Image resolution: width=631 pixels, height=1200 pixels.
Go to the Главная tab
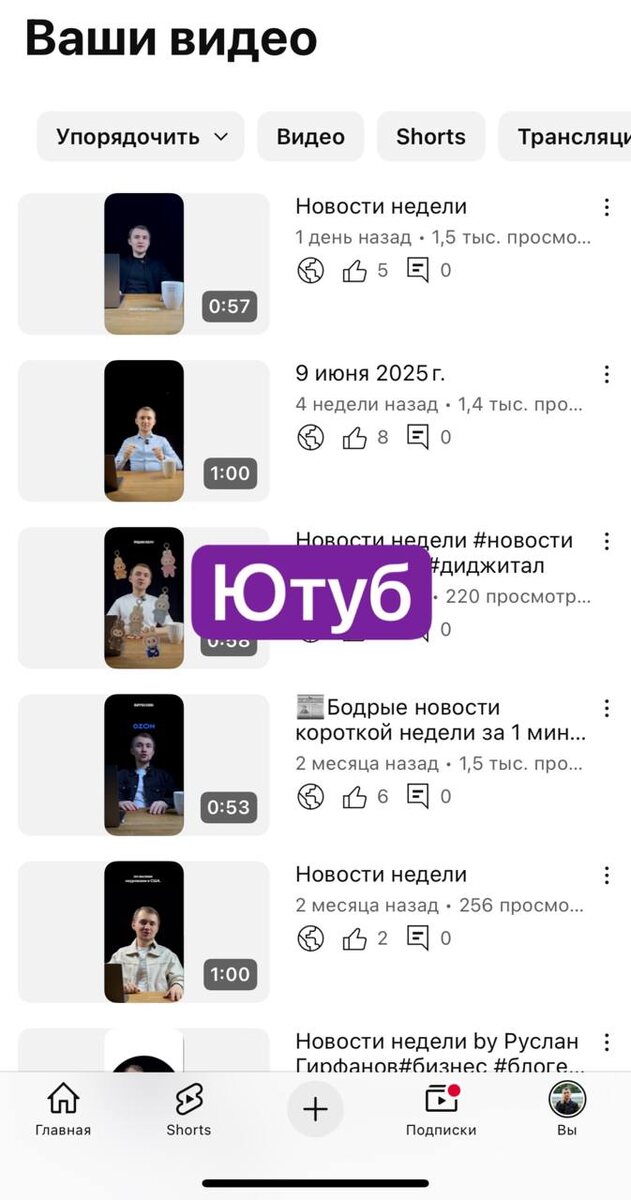[63, 1109]
